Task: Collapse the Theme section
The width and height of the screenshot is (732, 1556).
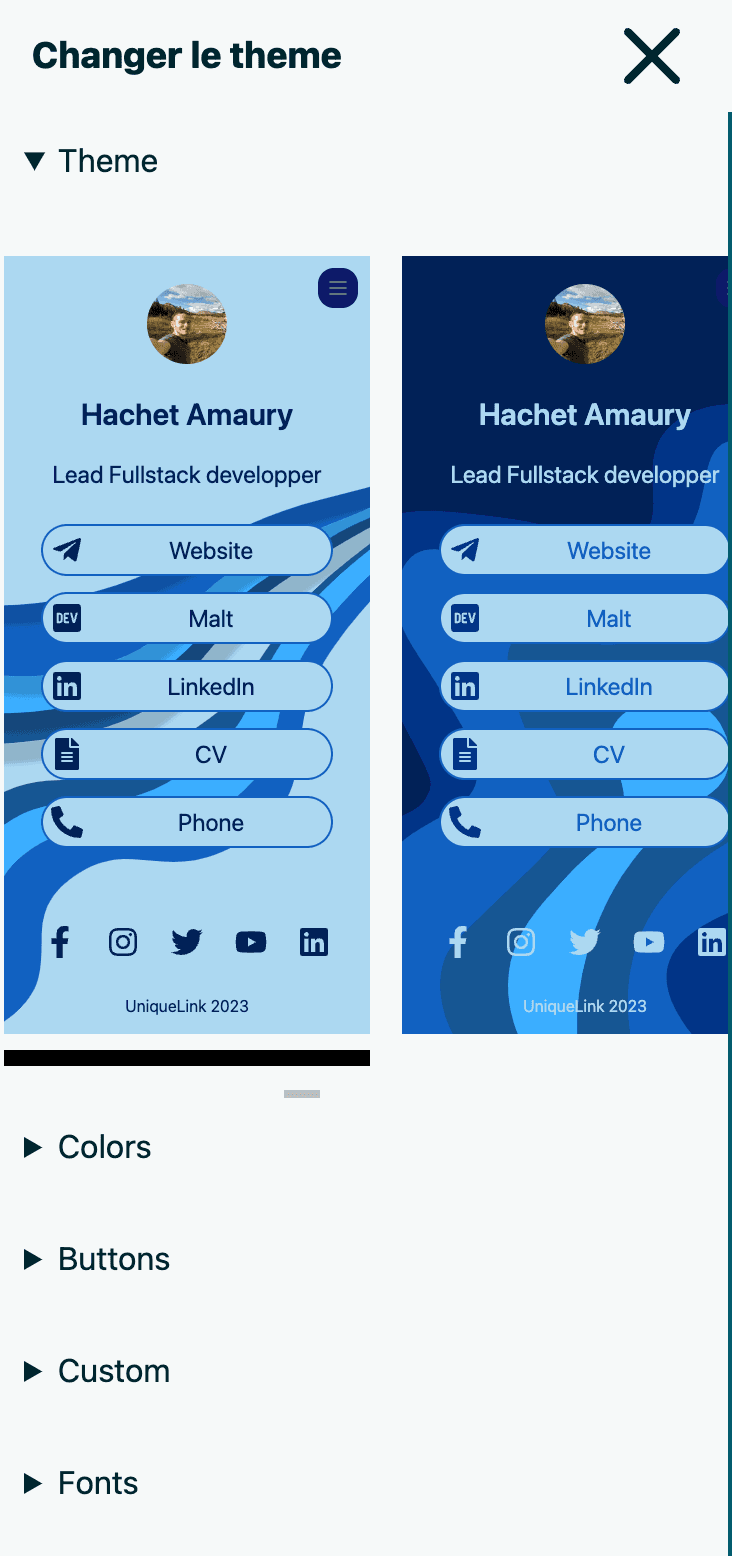Action: click(x=92, y=161)
